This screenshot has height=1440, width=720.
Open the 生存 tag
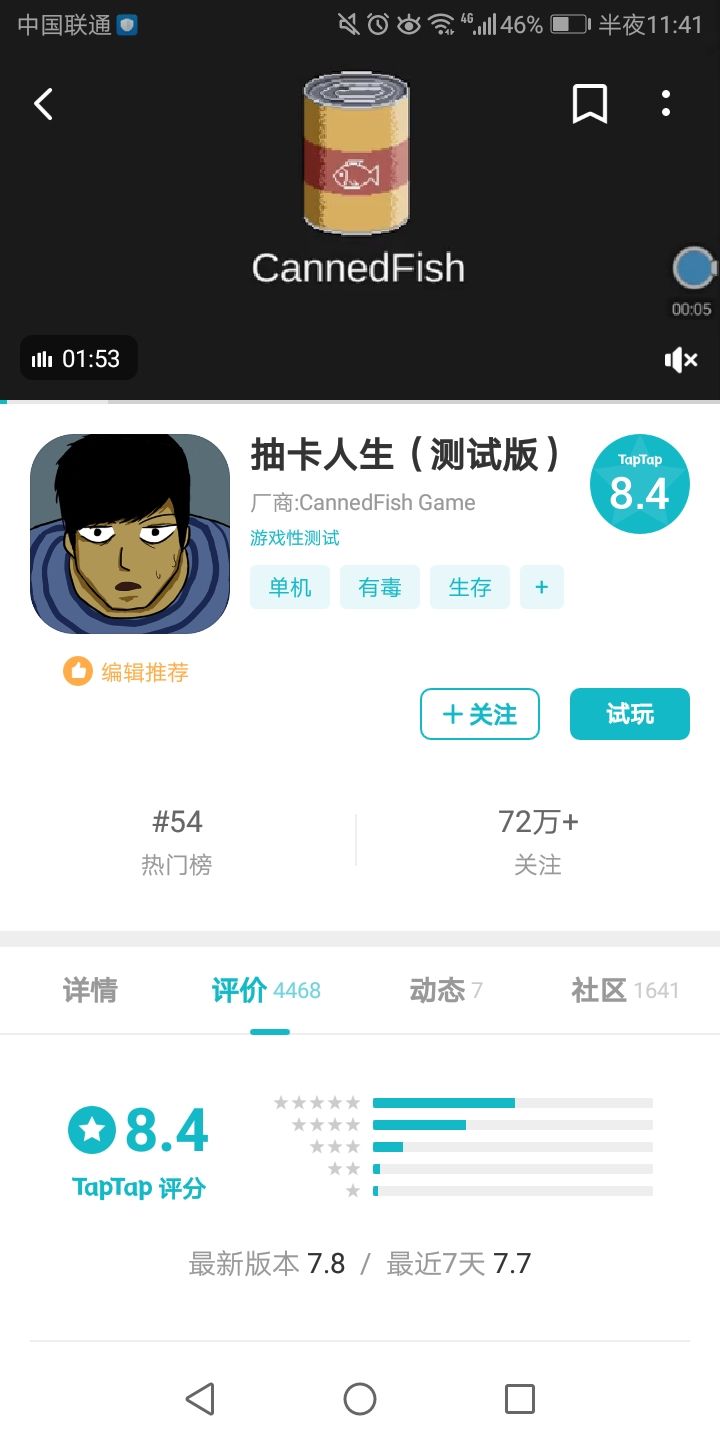click(x=469, y=587)
